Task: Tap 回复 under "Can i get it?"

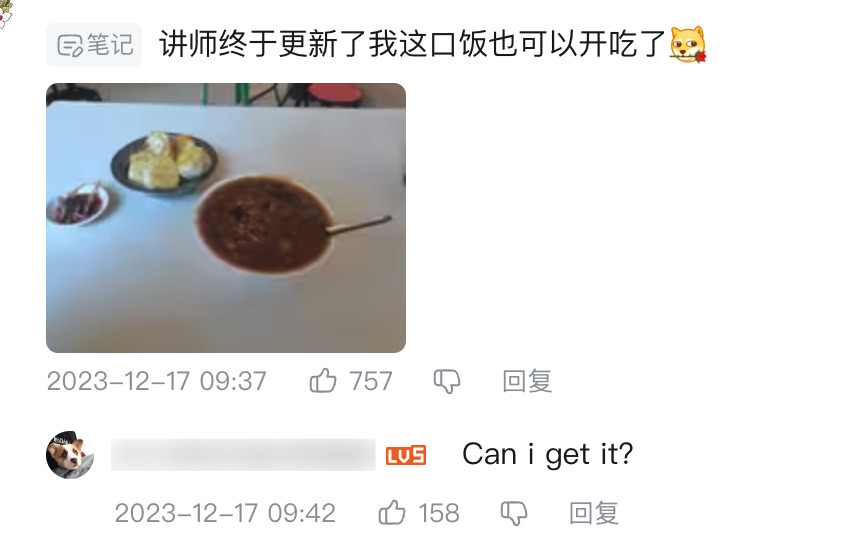Action: (x=594, y=514)
